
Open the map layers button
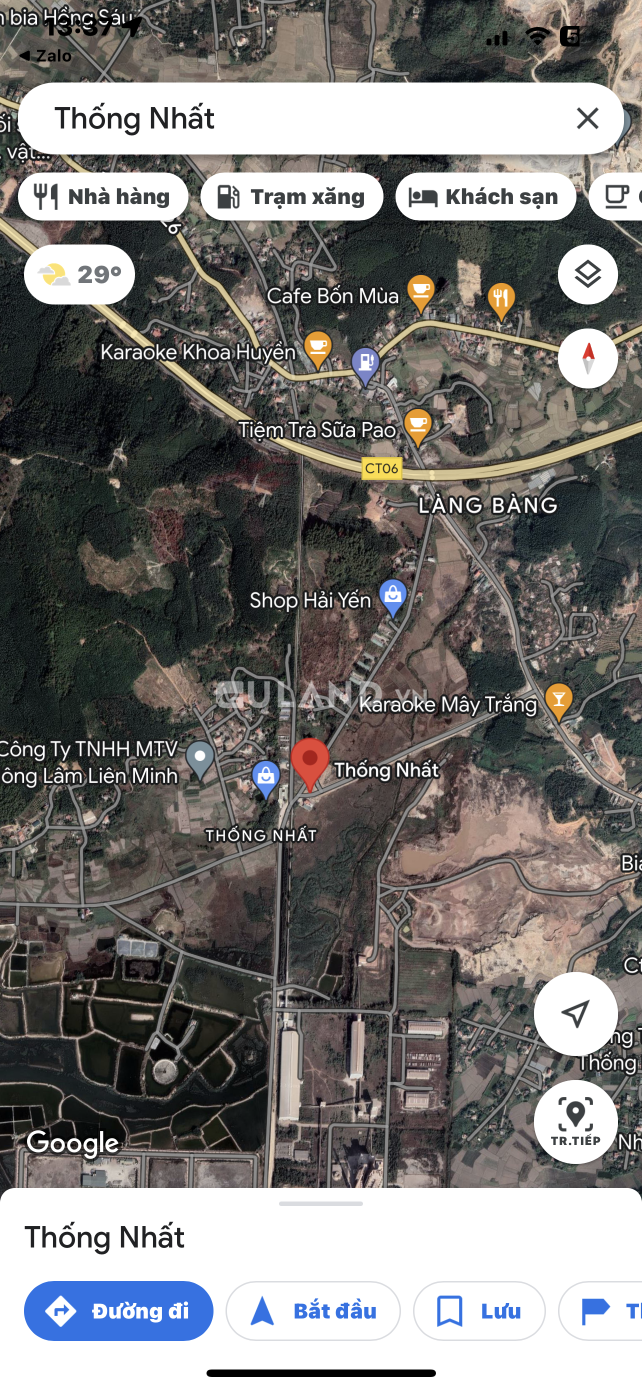(x=588, y=274)
